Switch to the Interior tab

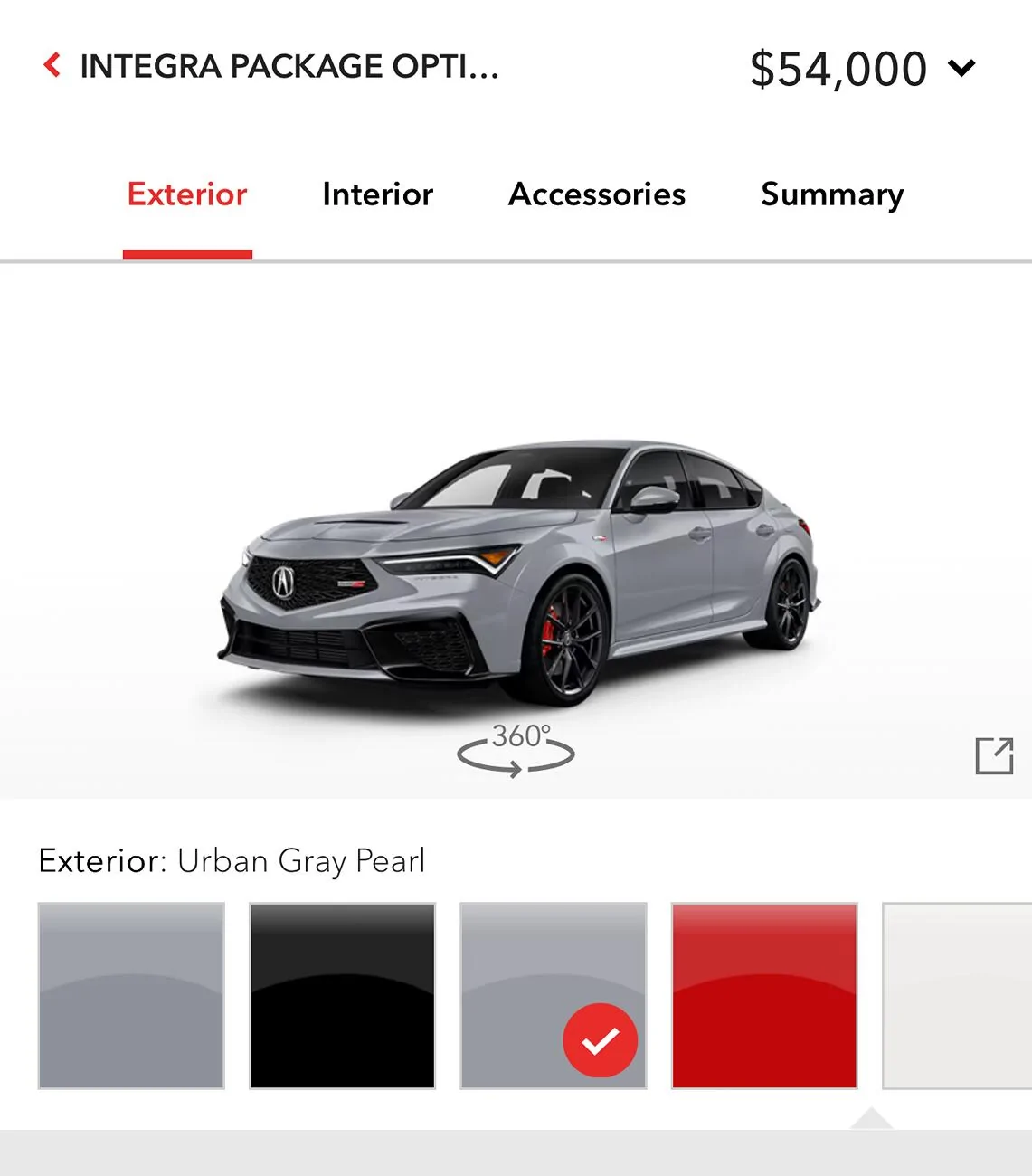click(x=378, y=194)
